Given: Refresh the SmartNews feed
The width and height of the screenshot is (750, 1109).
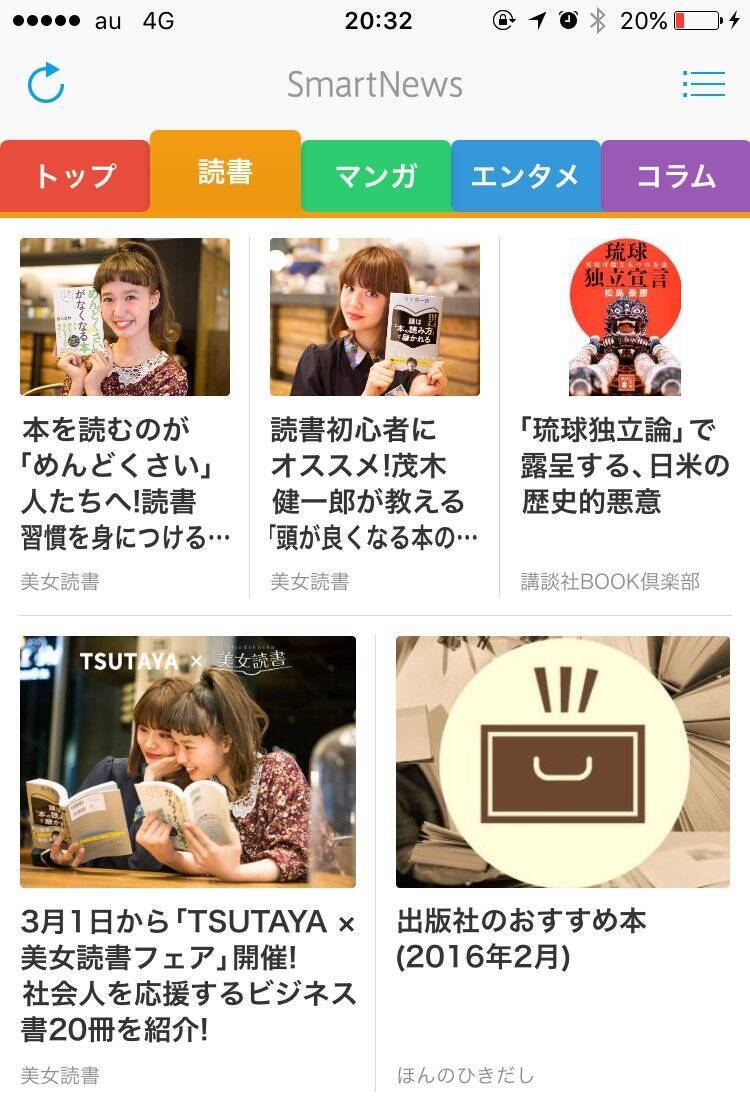Looking at the screenshot, I should point(46,84).
